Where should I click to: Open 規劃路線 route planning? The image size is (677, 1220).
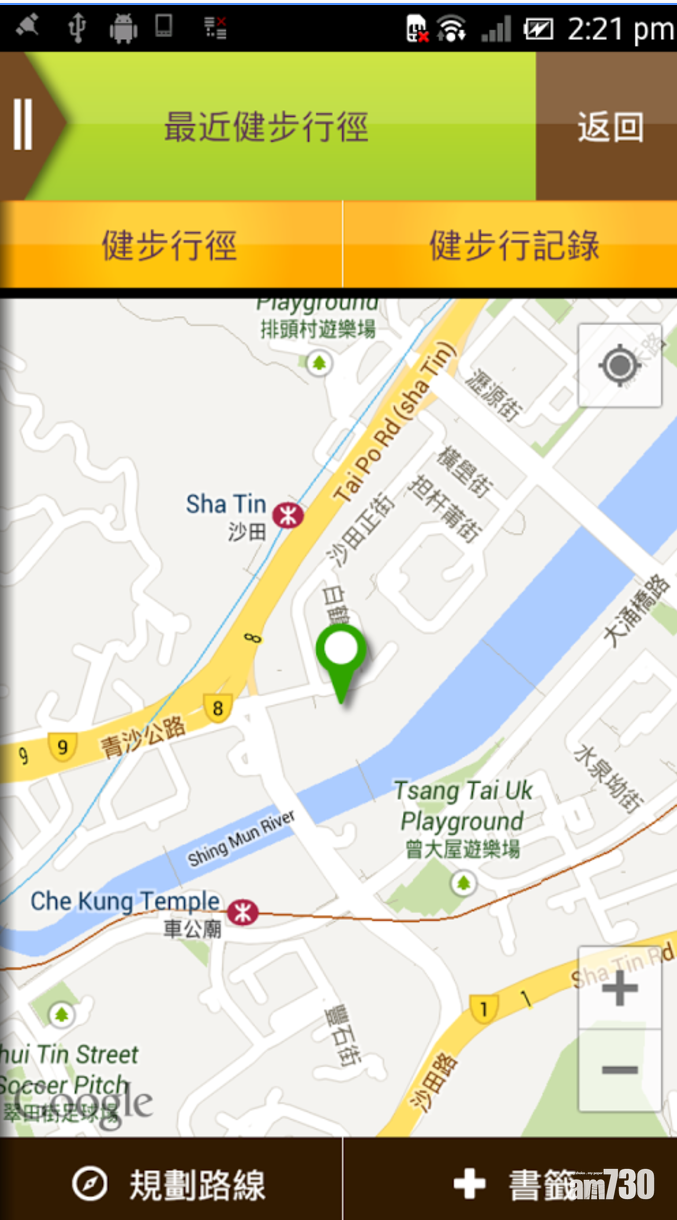pos(170,1185)
